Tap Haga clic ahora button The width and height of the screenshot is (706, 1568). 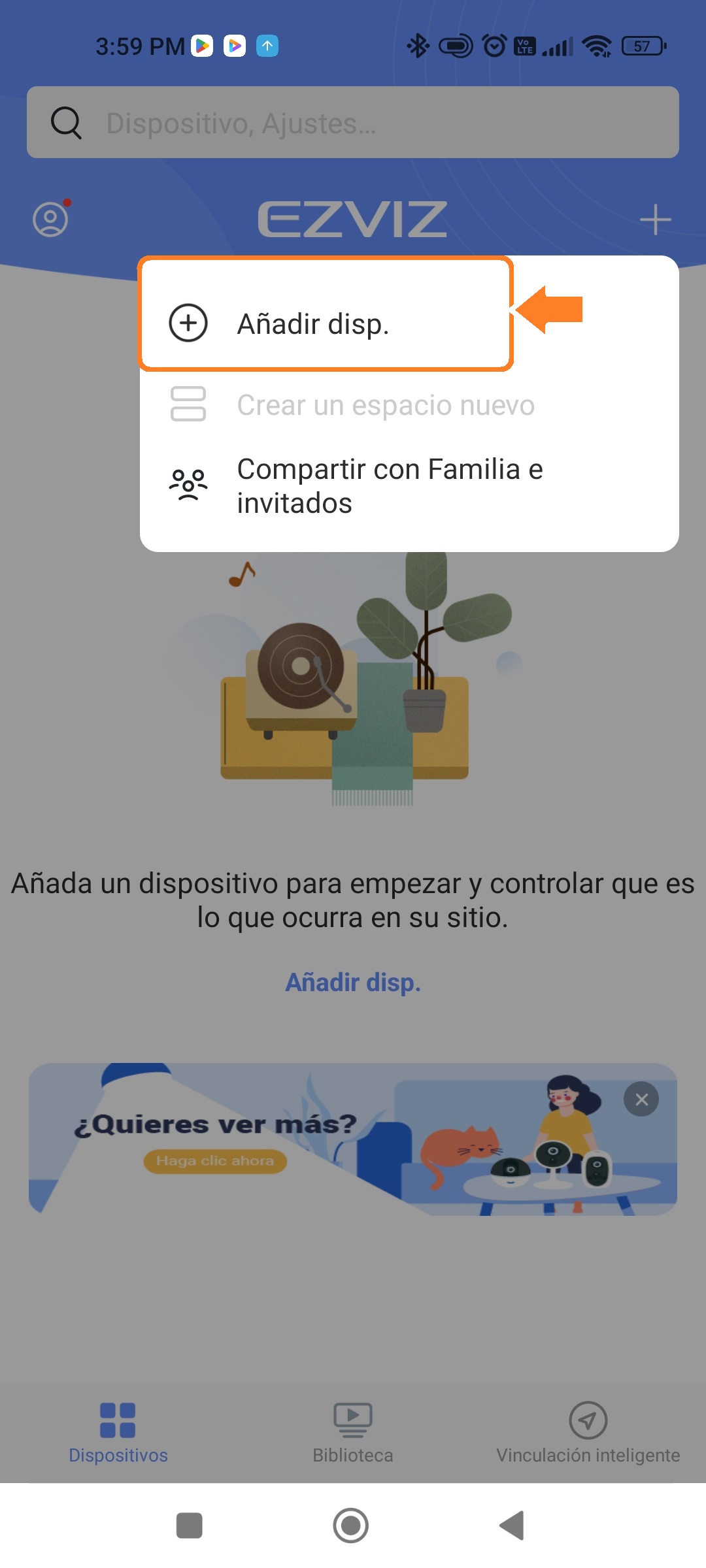(215, 1161)
